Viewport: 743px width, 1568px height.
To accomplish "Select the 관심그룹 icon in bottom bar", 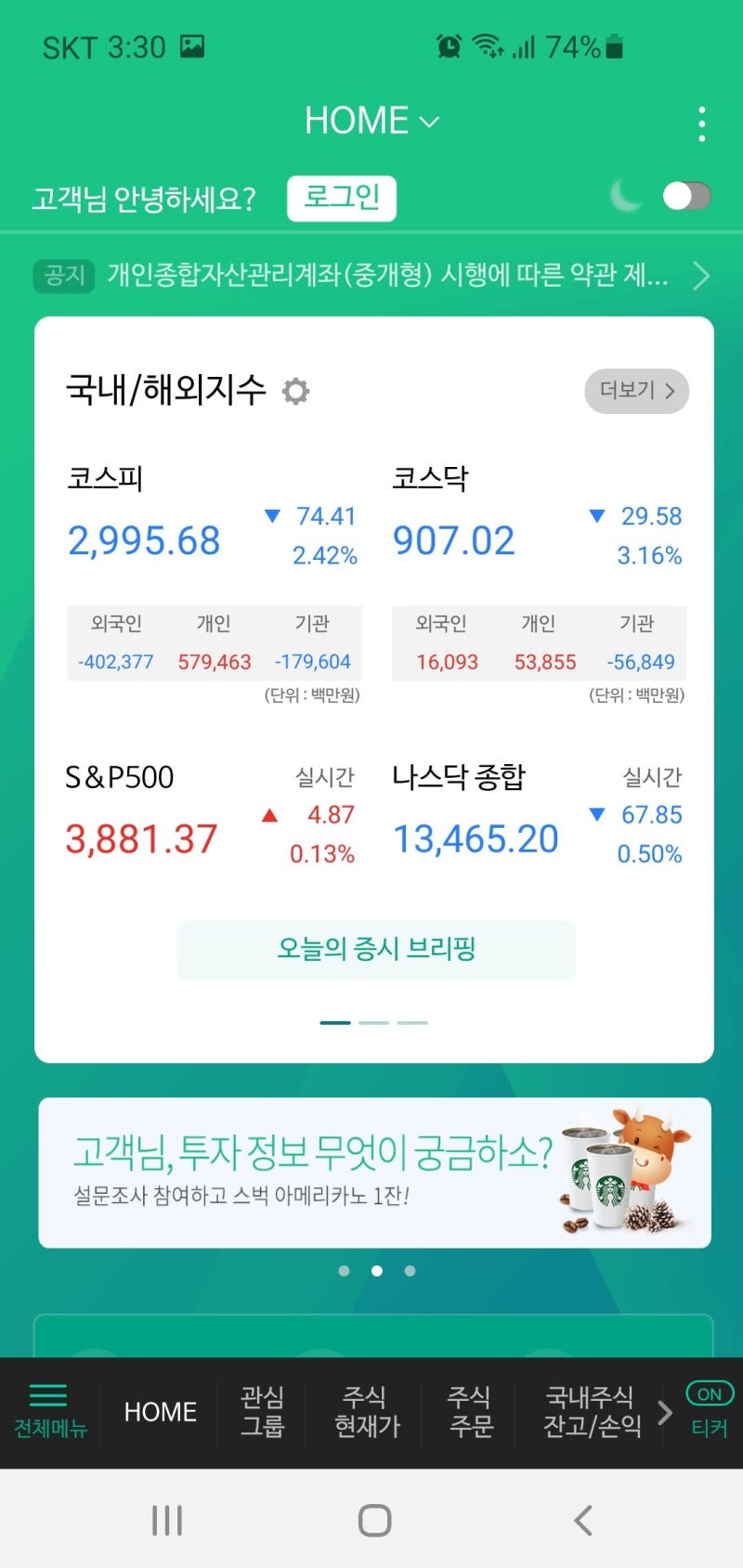I will [x=262, y=1413].
